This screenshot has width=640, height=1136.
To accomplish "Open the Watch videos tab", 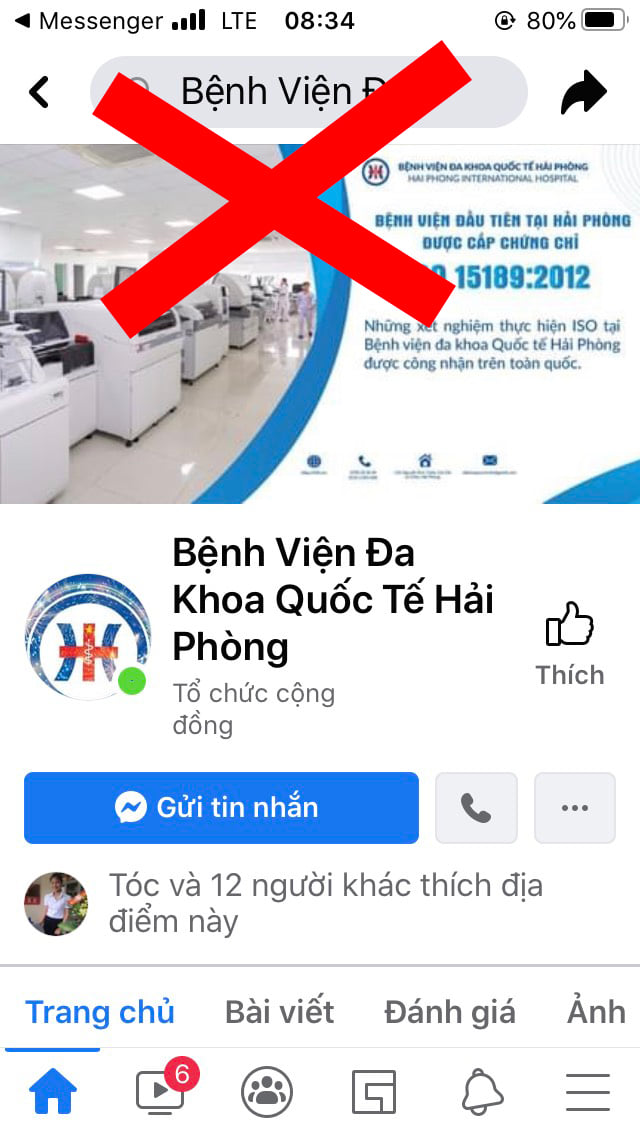I will (160, 1091).
